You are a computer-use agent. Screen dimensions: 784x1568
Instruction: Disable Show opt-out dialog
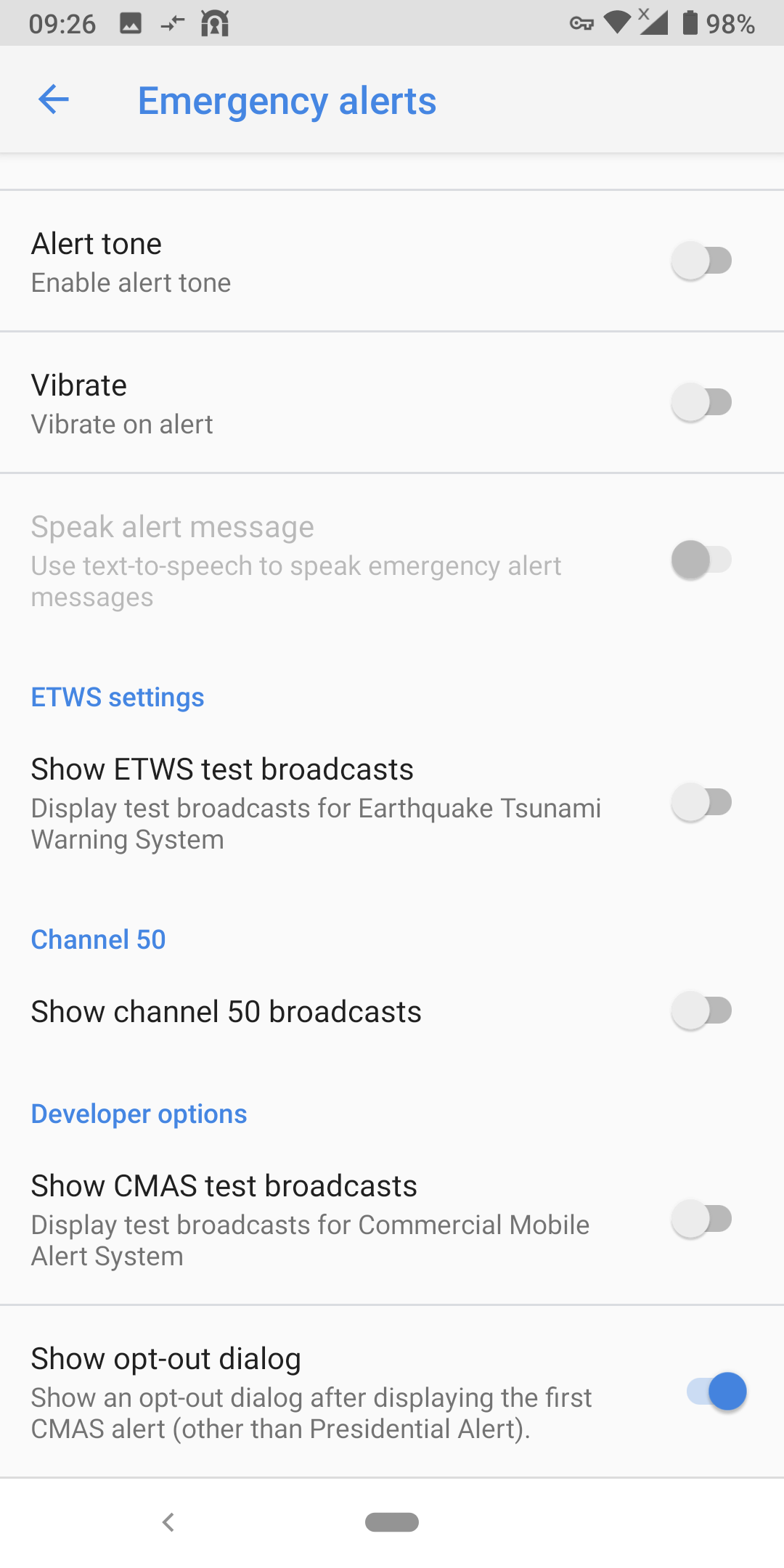click(x=717, y=1392)
